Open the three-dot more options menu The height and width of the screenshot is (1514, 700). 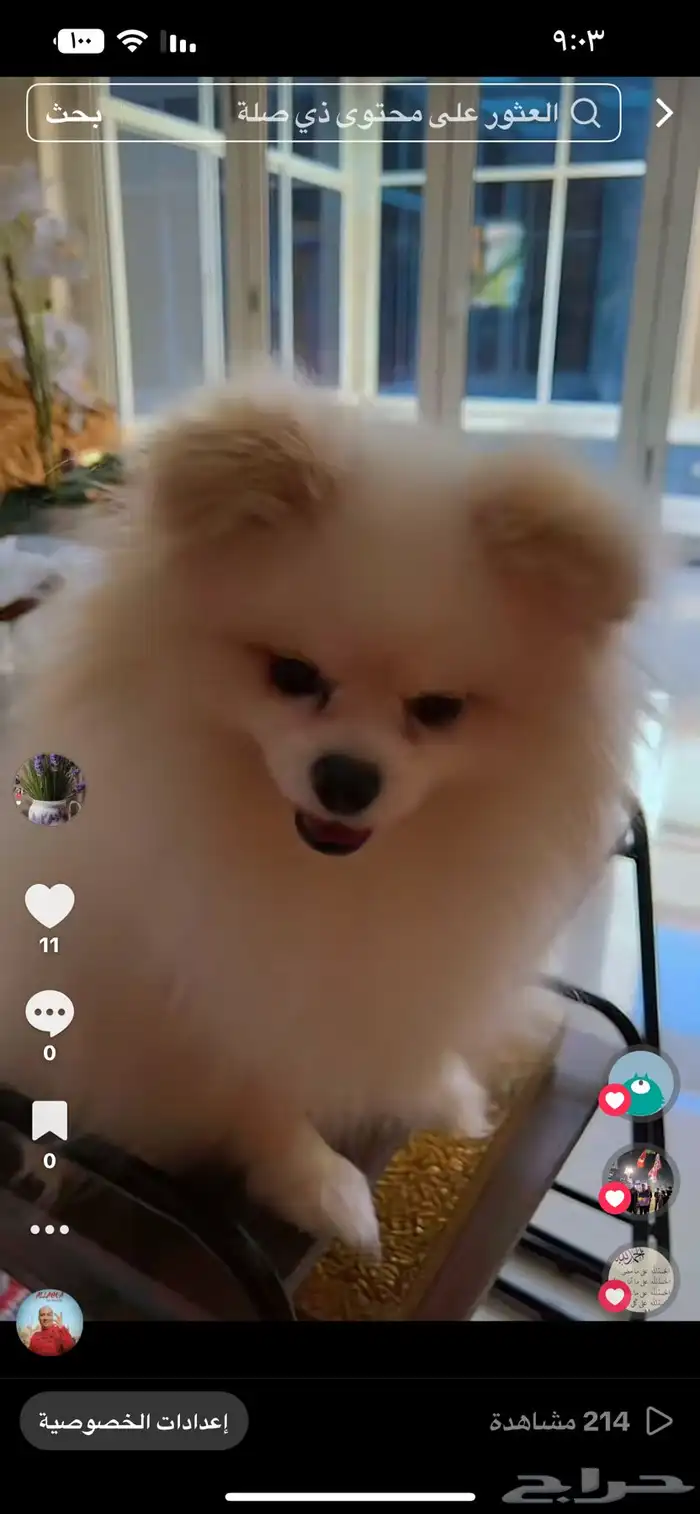point(49,1229)
